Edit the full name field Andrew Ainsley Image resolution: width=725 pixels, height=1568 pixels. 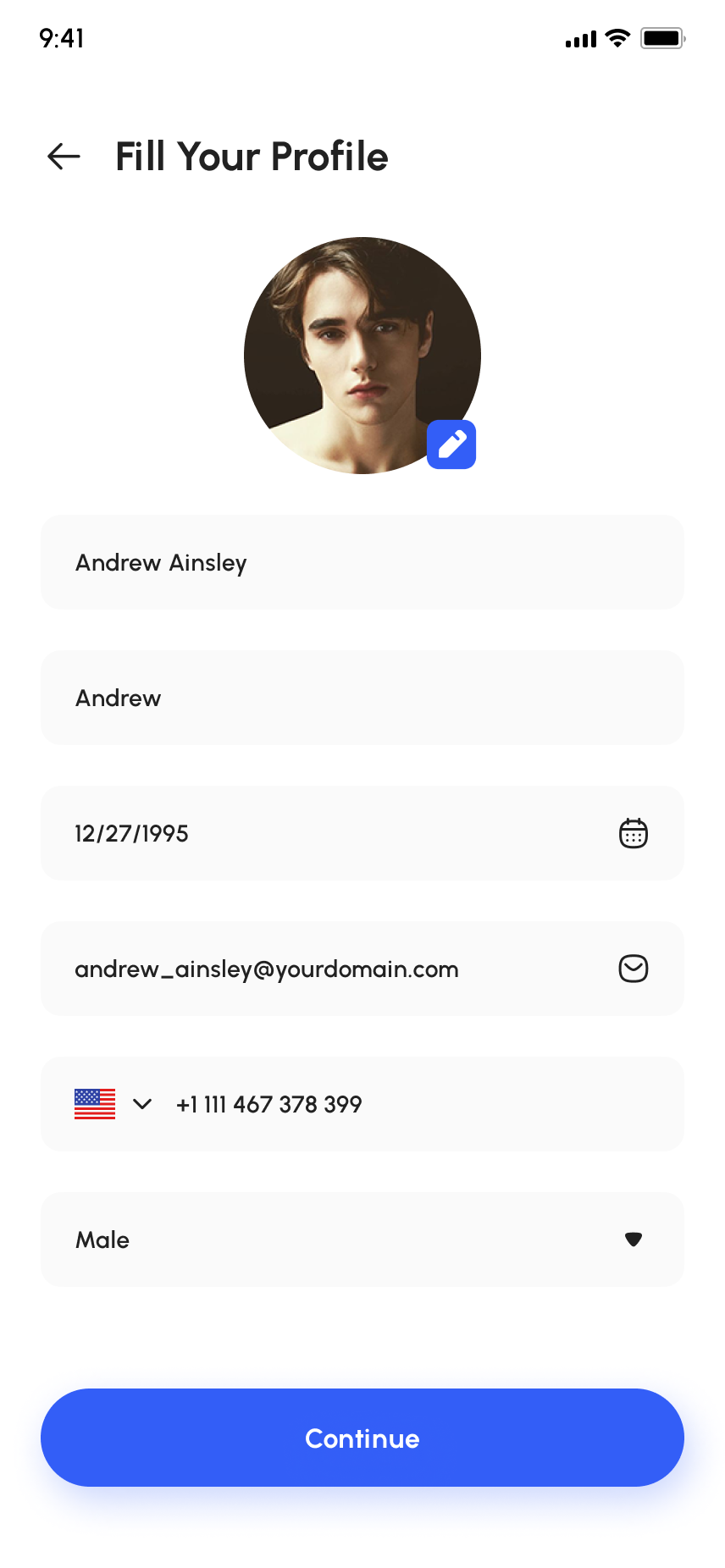pos(362,562)
